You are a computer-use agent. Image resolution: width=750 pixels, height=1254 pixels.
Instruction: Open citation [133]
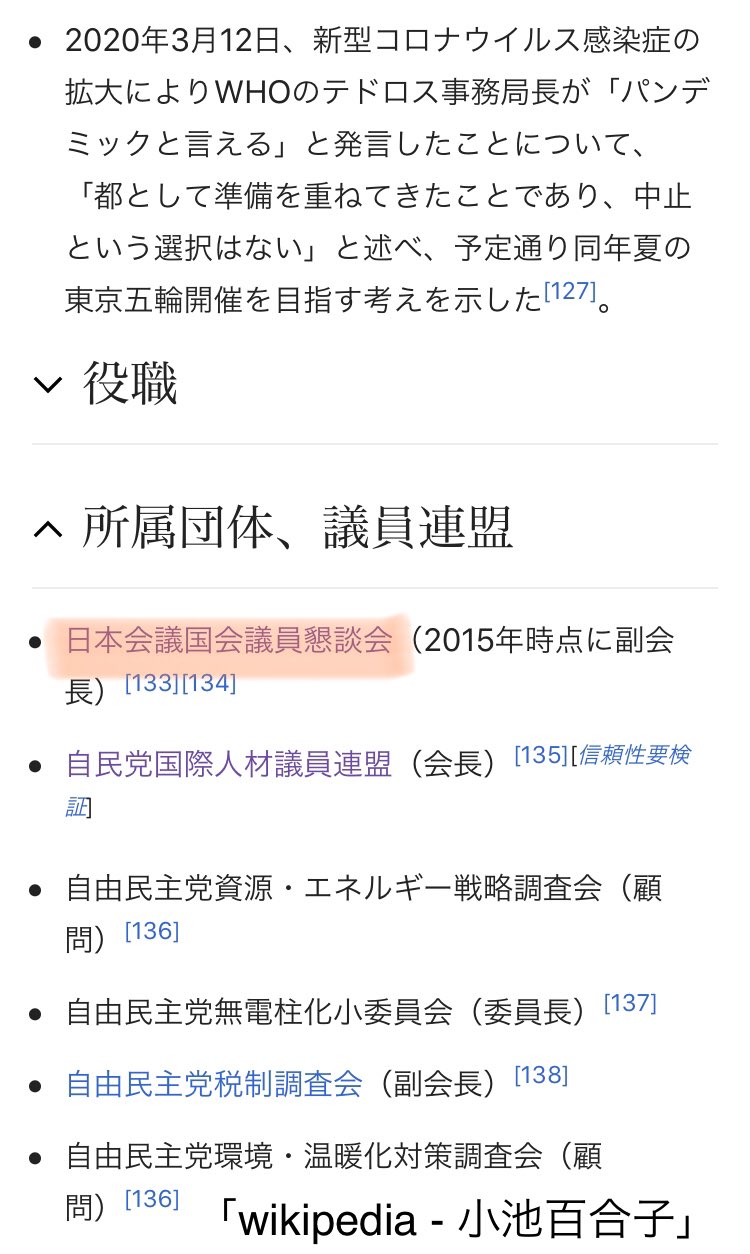pos(152,684)
